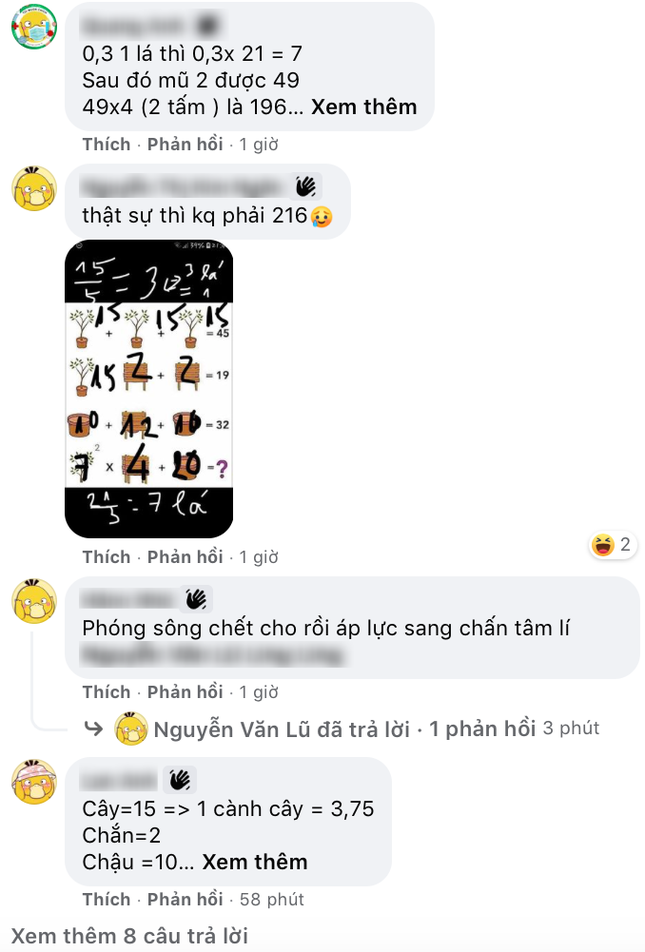Reply to the "Cây=15" comment
This screenshot has width=645, height=952.
tap(185, 899)
